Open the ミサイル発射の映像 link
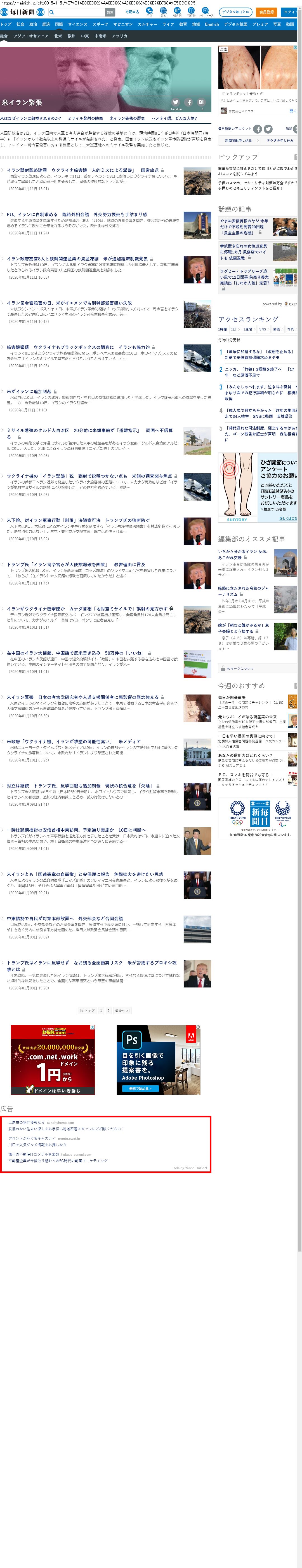This screenshot has height=1568, width=302. pyautogui.click(x=85, y=118)
